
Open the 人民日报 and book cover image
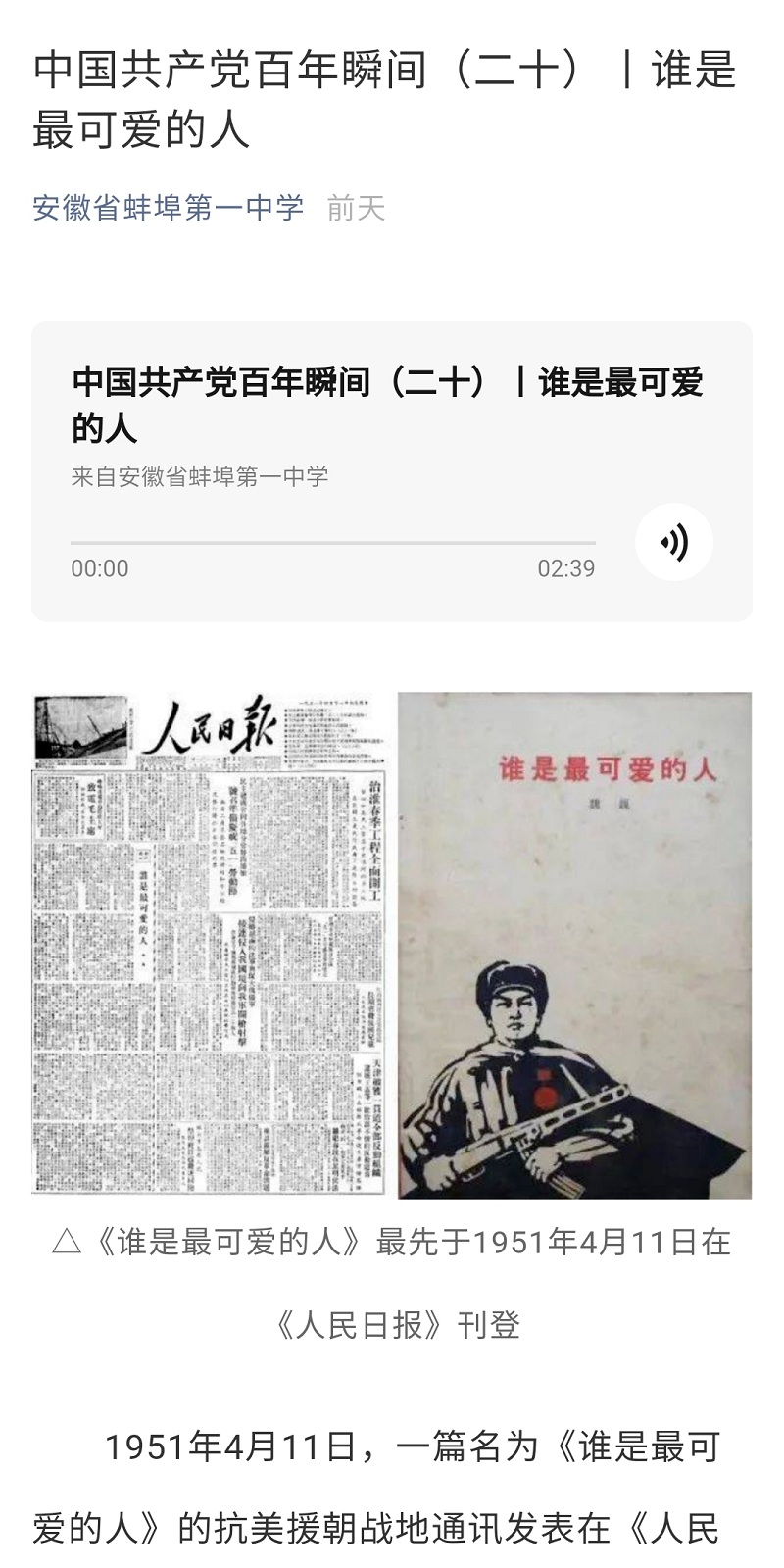tap(392, 945)
